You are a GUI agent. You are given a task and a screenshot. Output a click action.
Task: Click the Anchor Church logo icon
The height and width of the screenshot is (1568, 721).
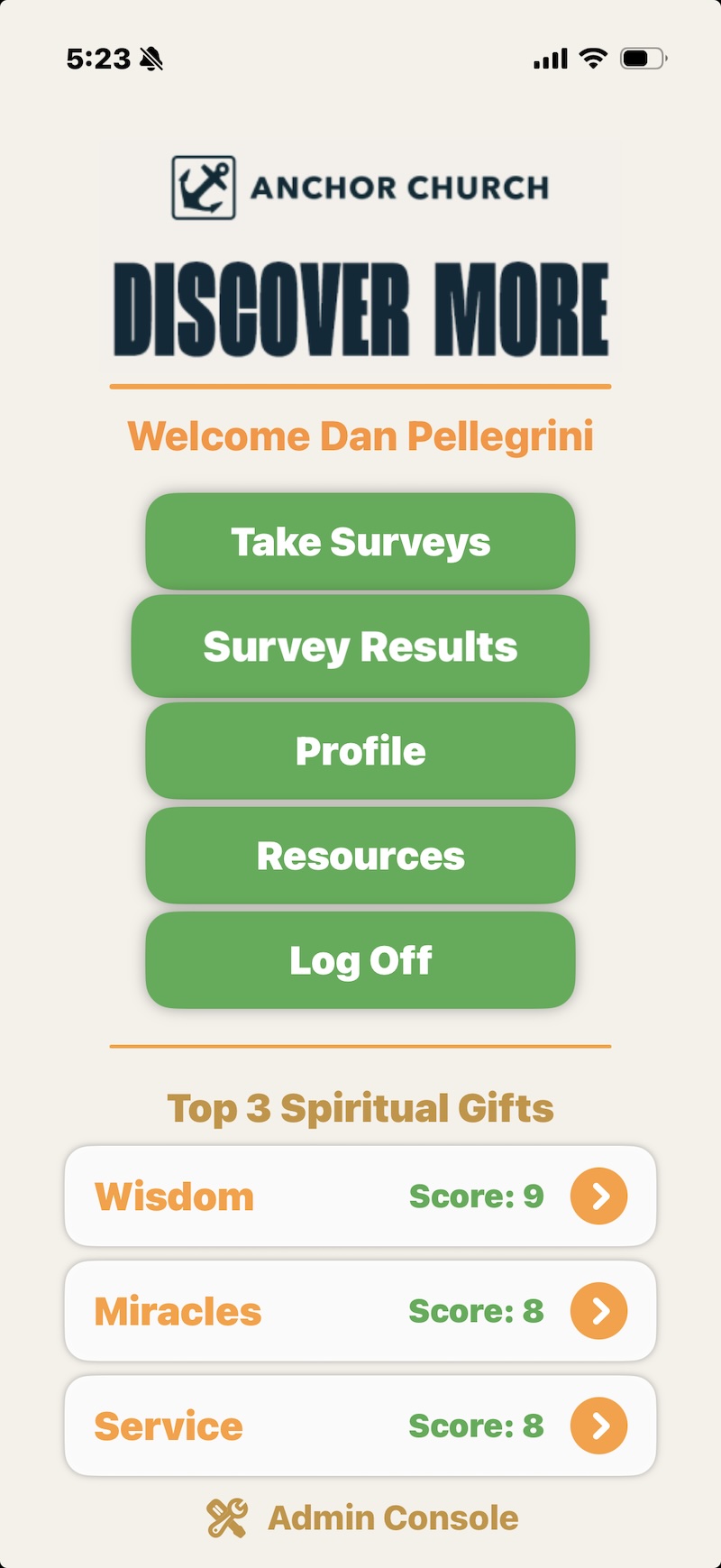coord(202,187)
